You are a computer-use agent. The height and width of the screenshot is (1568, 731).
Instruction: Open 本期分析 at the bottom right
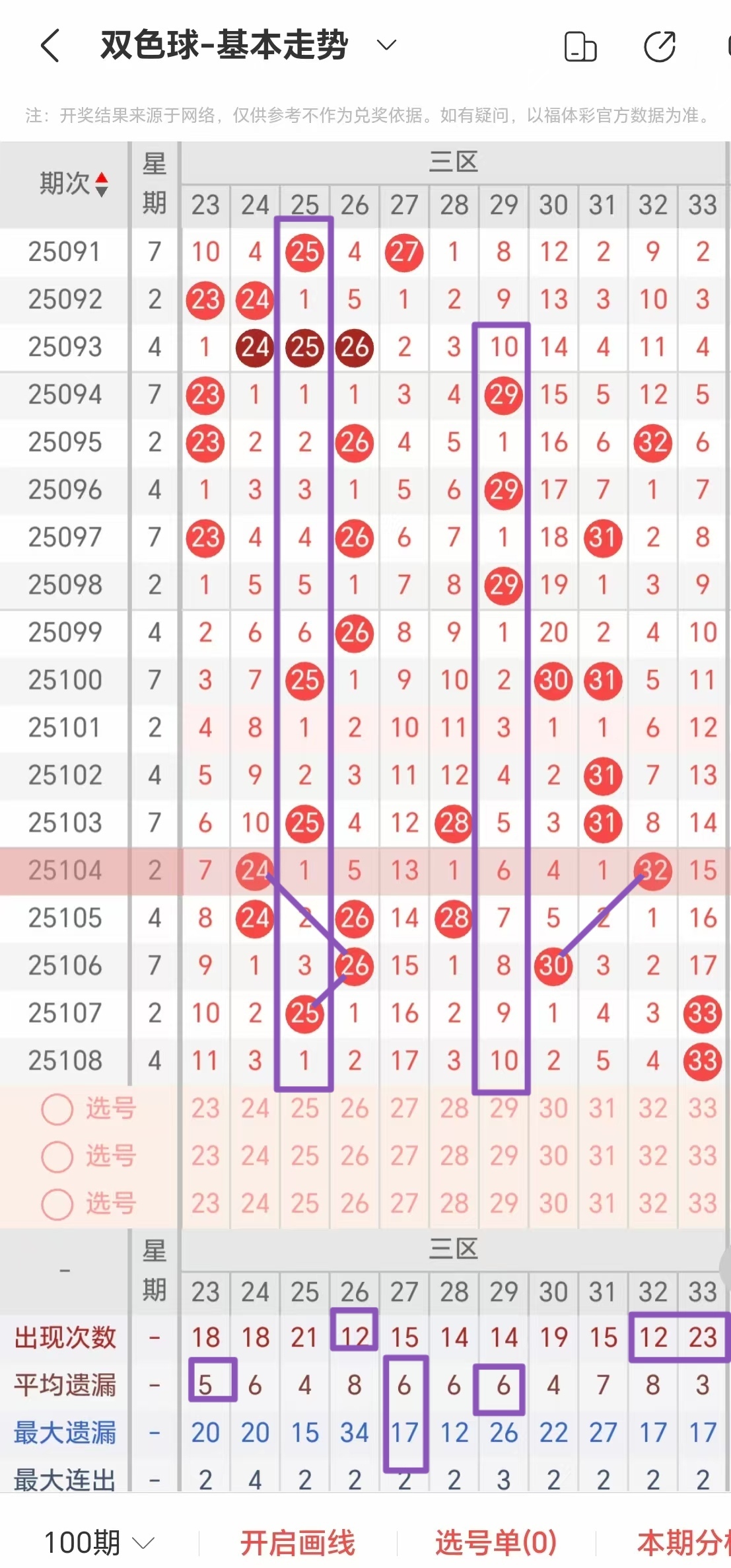683,1543
